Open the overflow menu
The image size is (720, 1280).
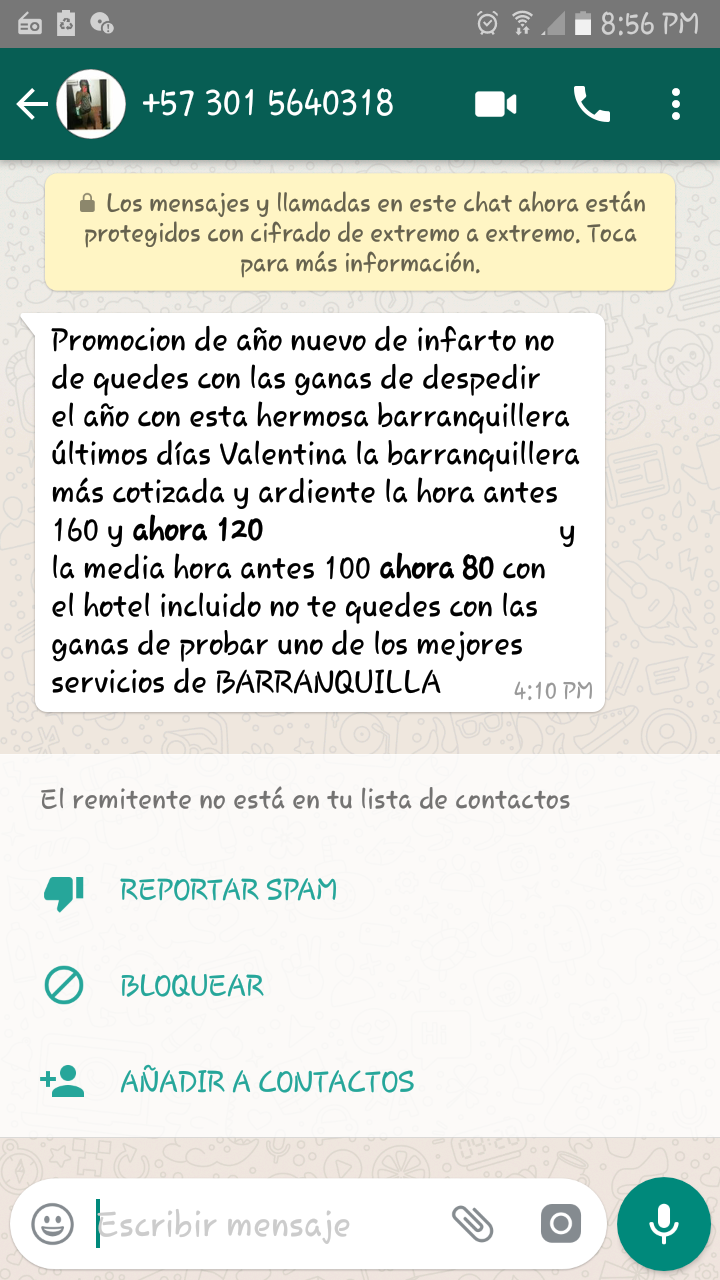pos(676,104)
